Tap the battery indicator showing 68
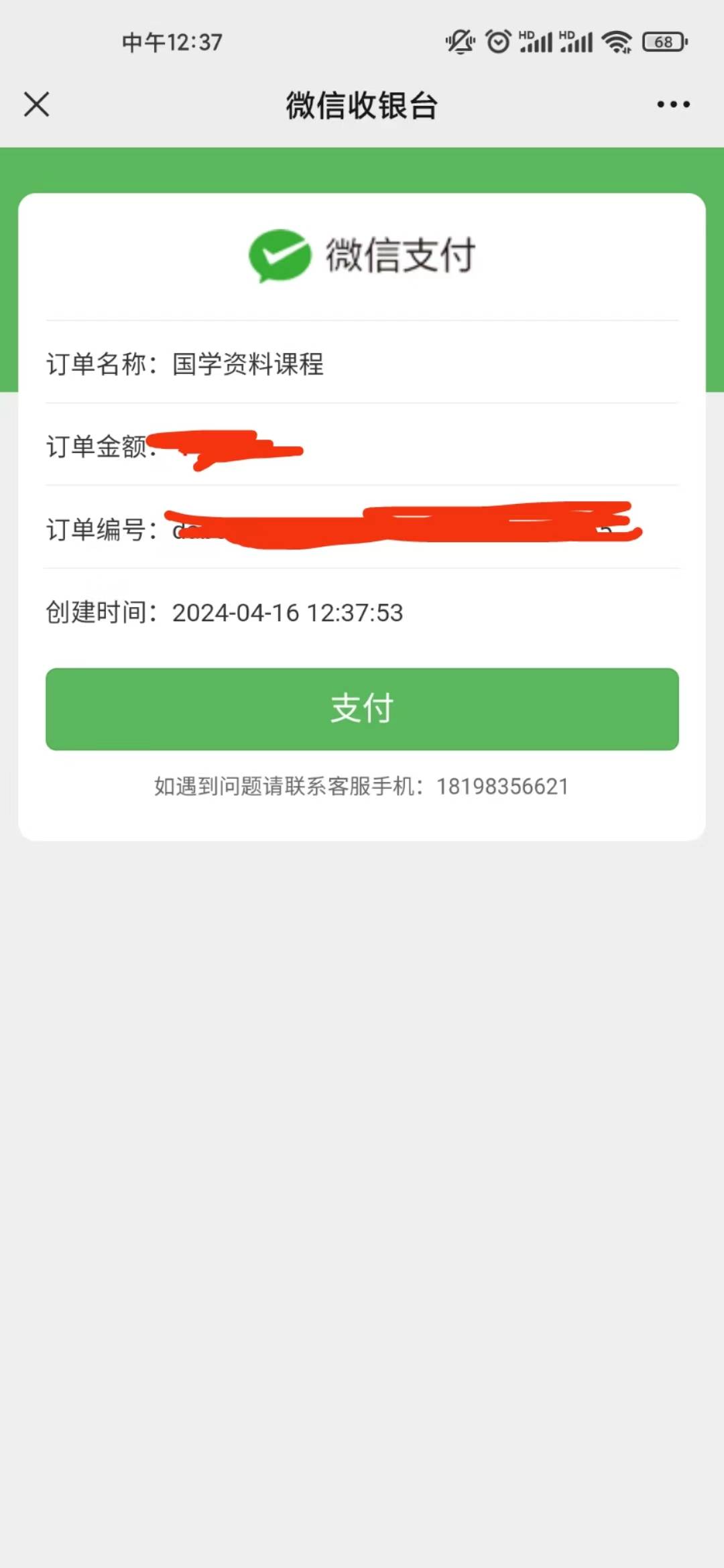The width and height of the screenshot is (724, 1568). click(x=663, y=42)
